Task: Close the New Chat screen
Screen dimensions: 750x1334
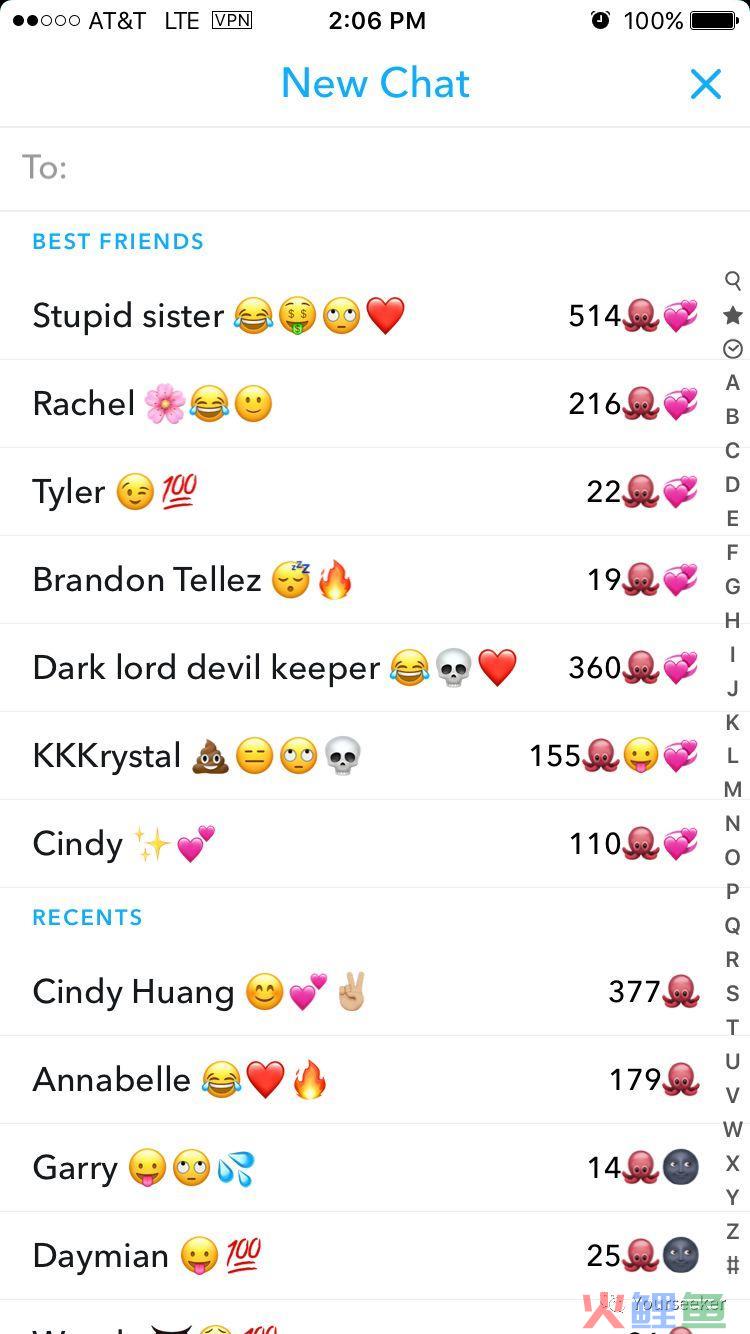Action: pyautogui.click(x=705, y=85)
